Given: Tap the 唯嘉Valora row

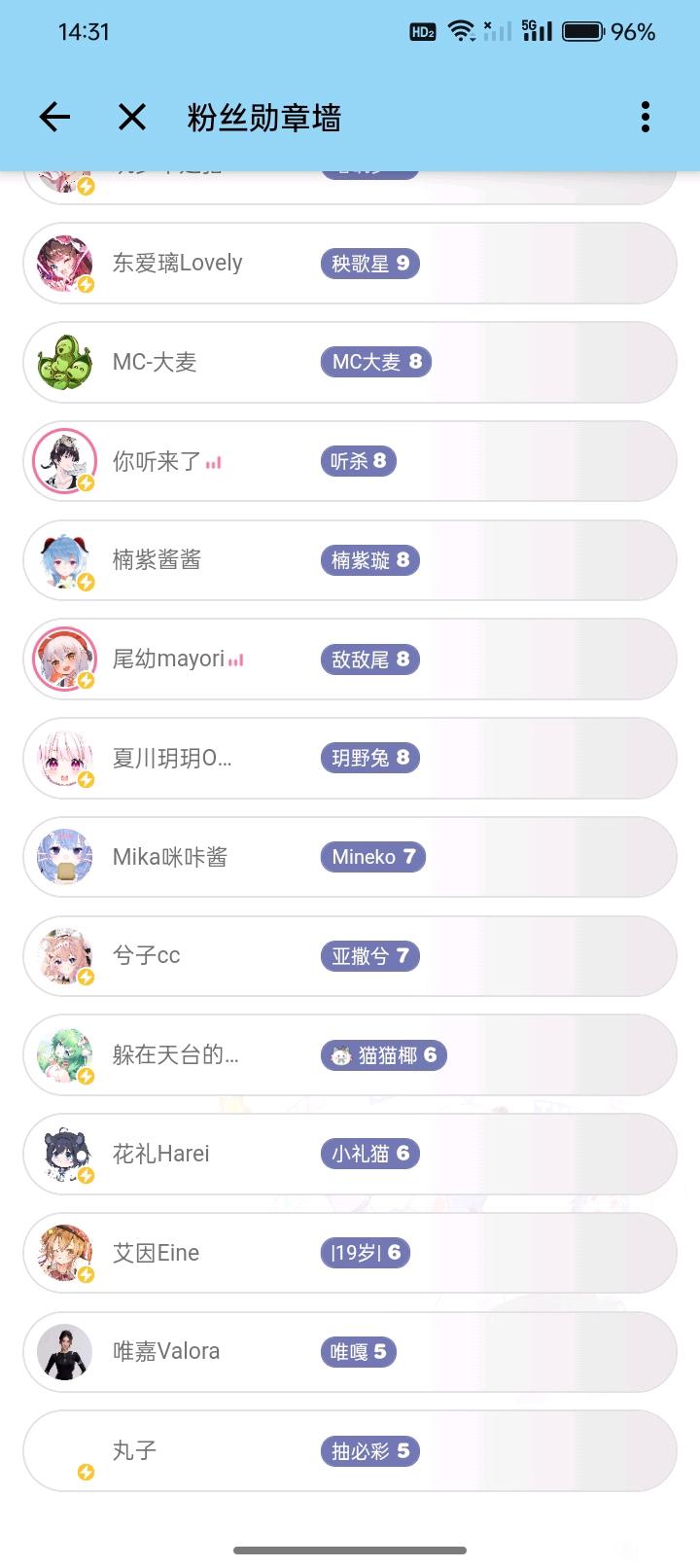Looking at the screenshot, I should 350,1352.
